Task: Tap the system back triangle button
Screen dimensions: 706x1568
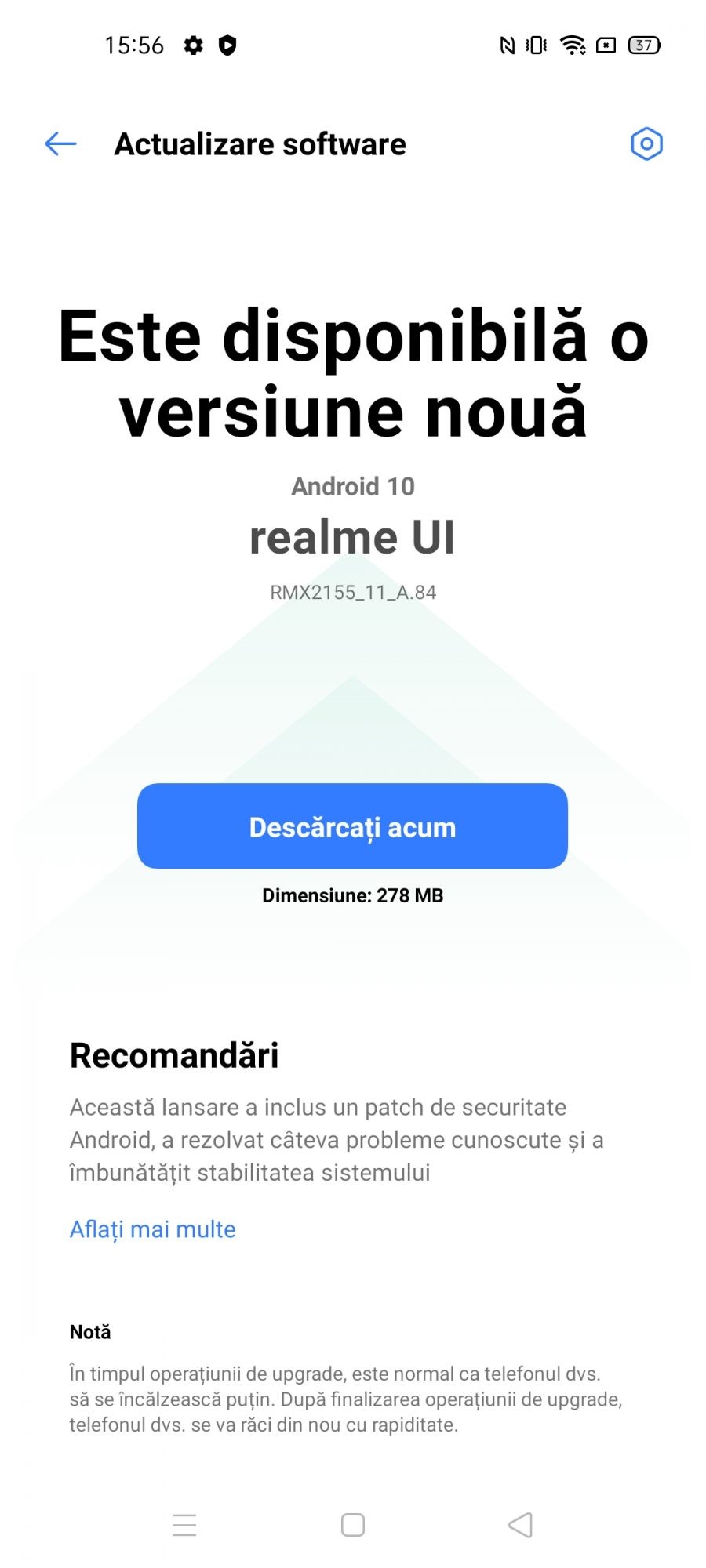Action: [x=520, y=1525]
